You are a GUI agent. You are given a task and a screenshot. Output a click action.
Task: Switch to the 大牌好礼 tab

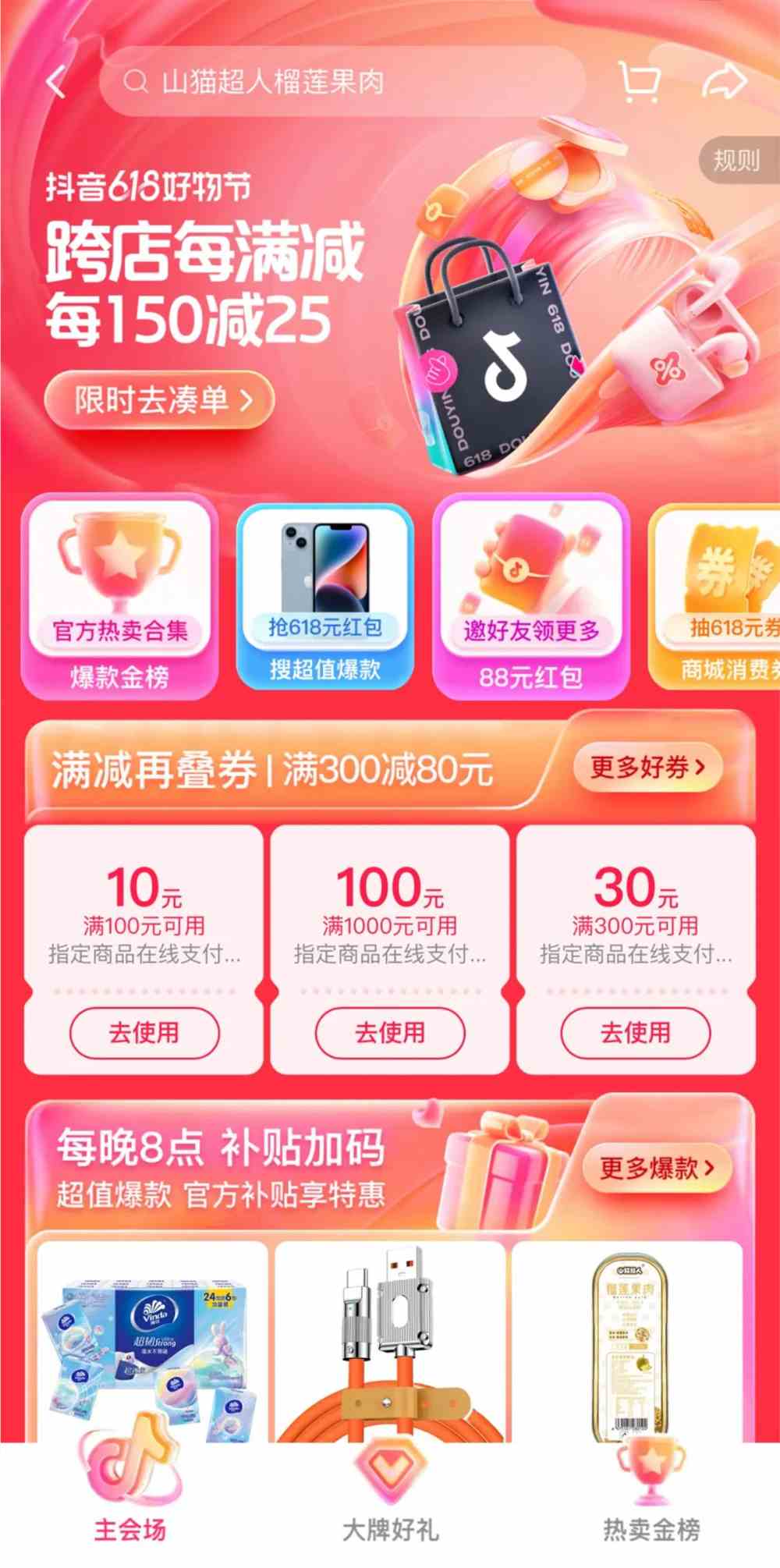390,1506
